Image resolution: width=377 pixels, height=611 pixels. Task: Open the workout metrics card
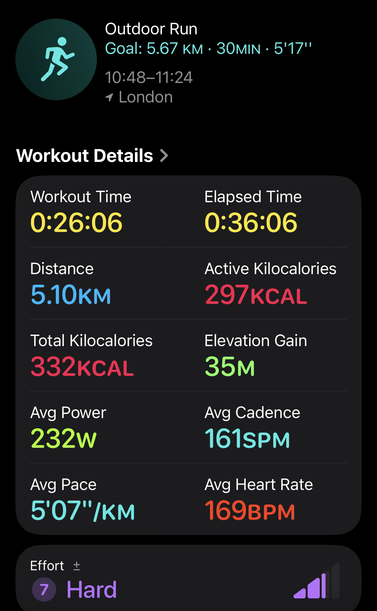(x=189, y=355)
